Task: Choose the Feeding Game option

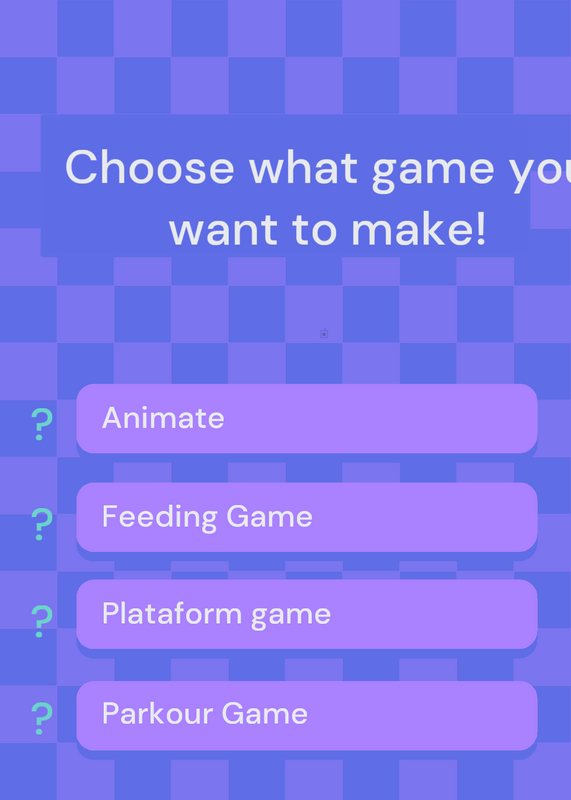Action: (x=307, y=517)
